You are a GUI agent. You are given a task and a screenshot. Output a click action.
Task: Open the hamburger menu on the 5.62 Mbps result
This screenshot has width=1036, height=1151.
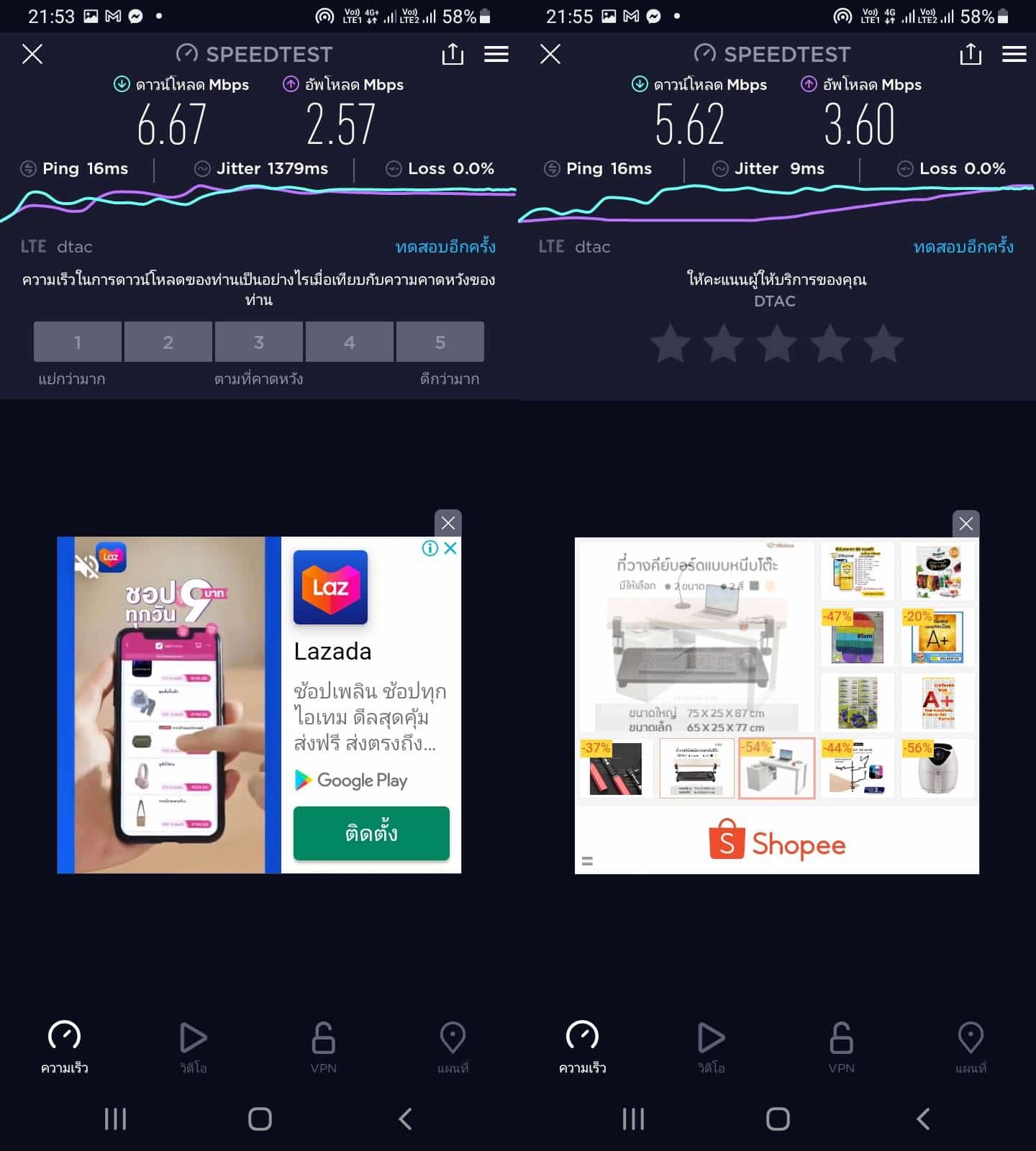point(1014,54)
